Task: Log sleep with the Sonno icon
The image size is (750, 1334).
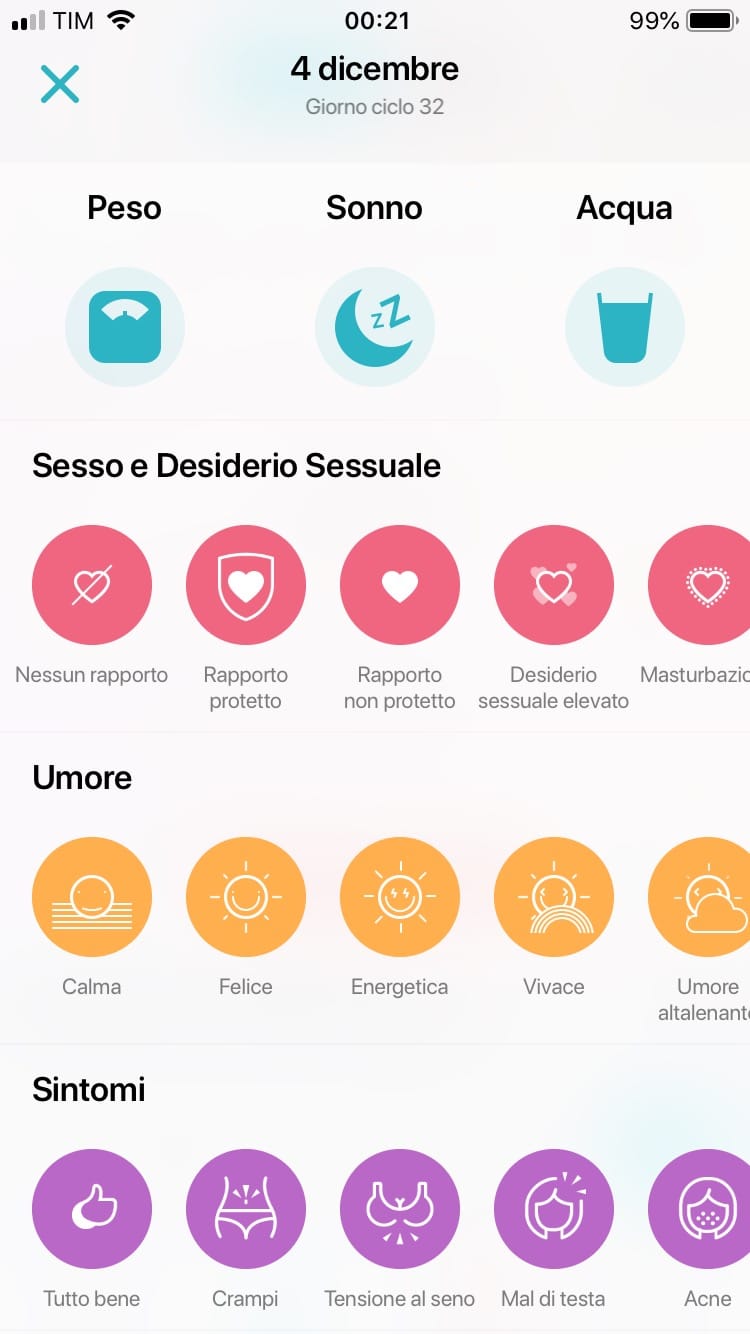Action: click(x=375, y=327)
